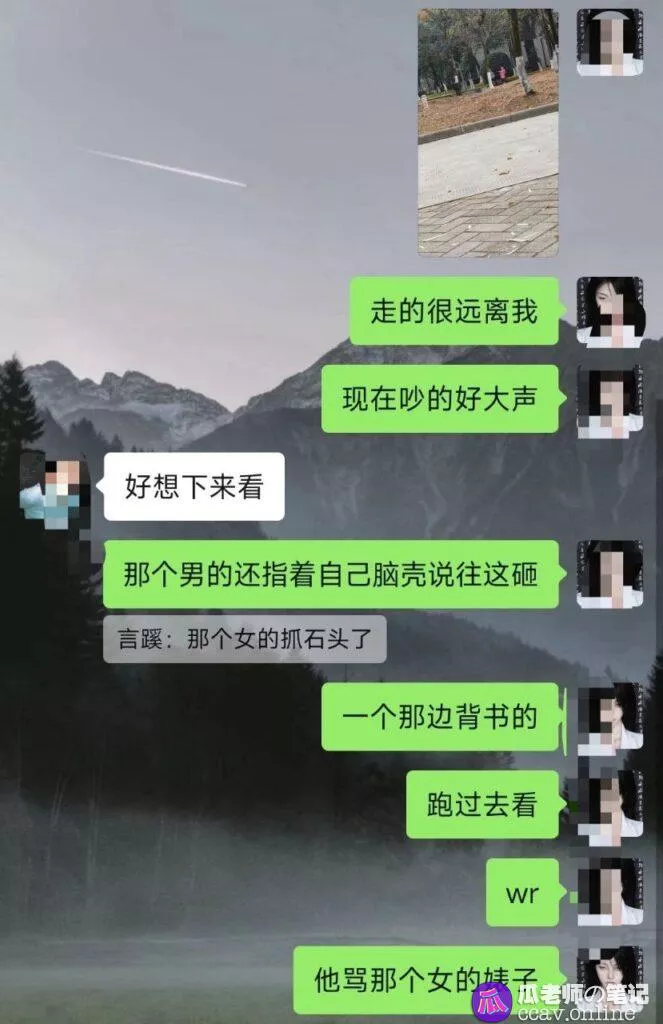Tap the avatar beside the wr message
Image resolution: width=663 pixels, height=1024 pixels.
(610, 891)
